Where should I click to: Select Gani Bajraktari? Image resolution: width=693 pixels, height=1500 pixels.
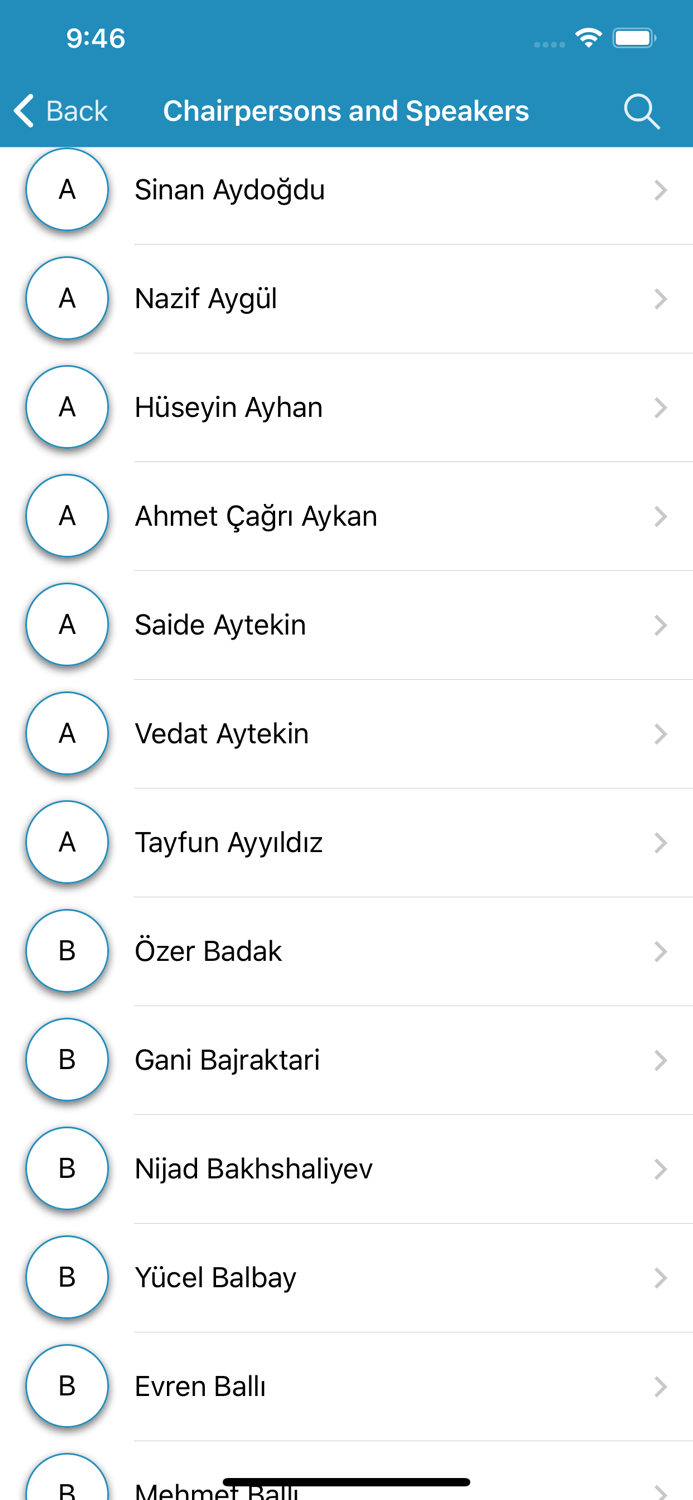coord(346,1061)
